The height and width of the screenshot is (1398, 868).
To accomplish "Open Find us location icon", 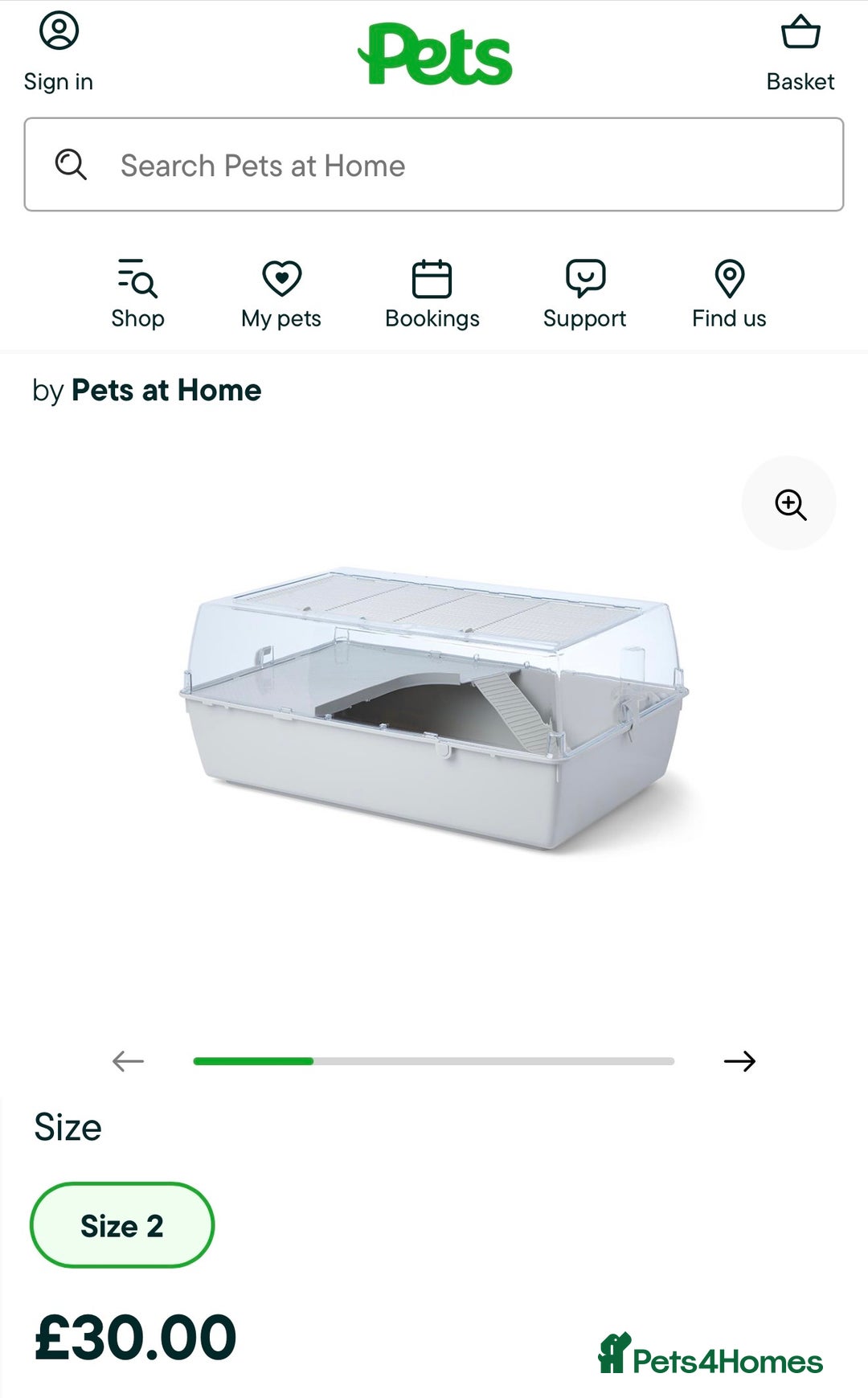I will (x=728, y=279).
